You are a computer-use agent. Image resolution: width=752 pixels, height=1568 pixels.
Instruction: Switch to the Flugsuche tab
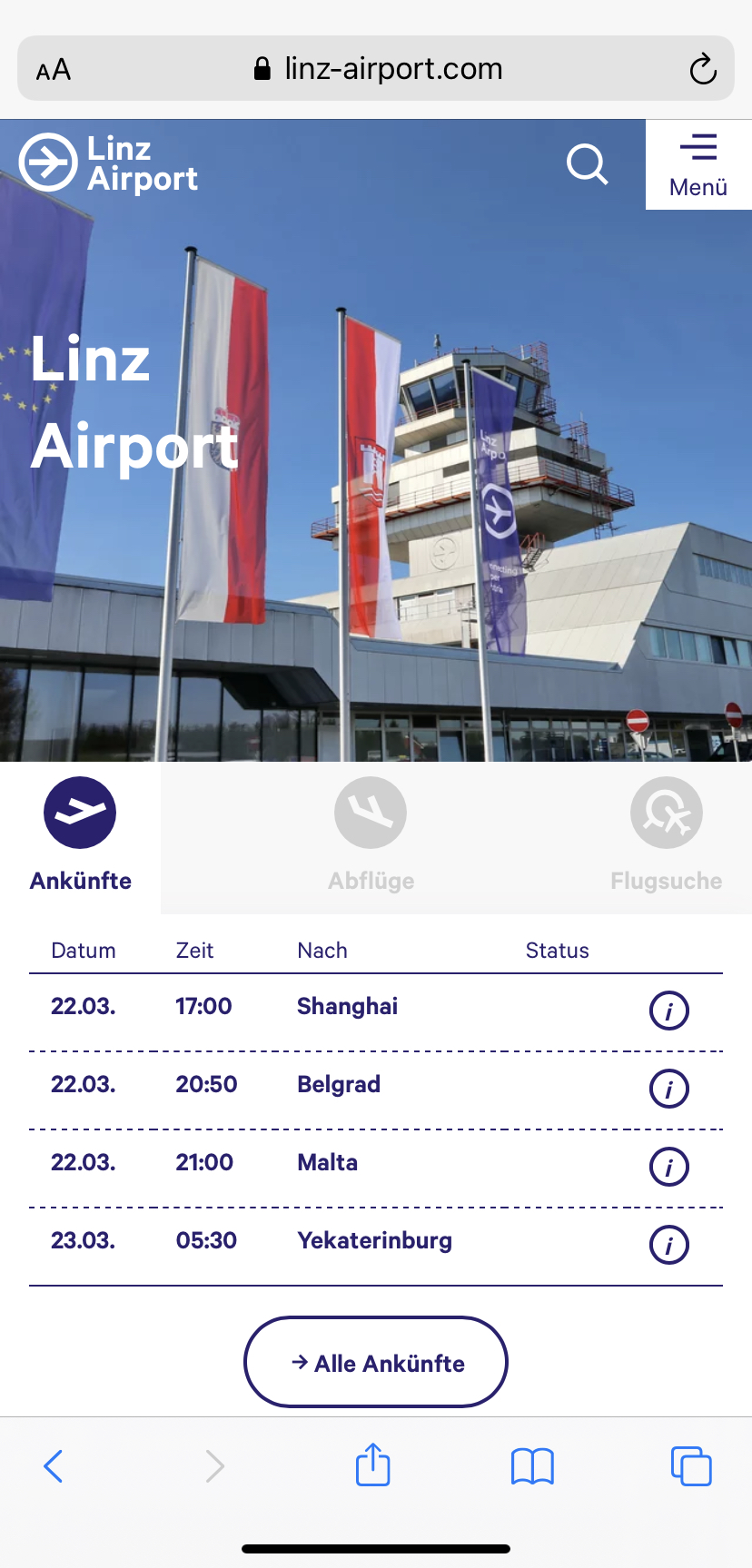666,835
